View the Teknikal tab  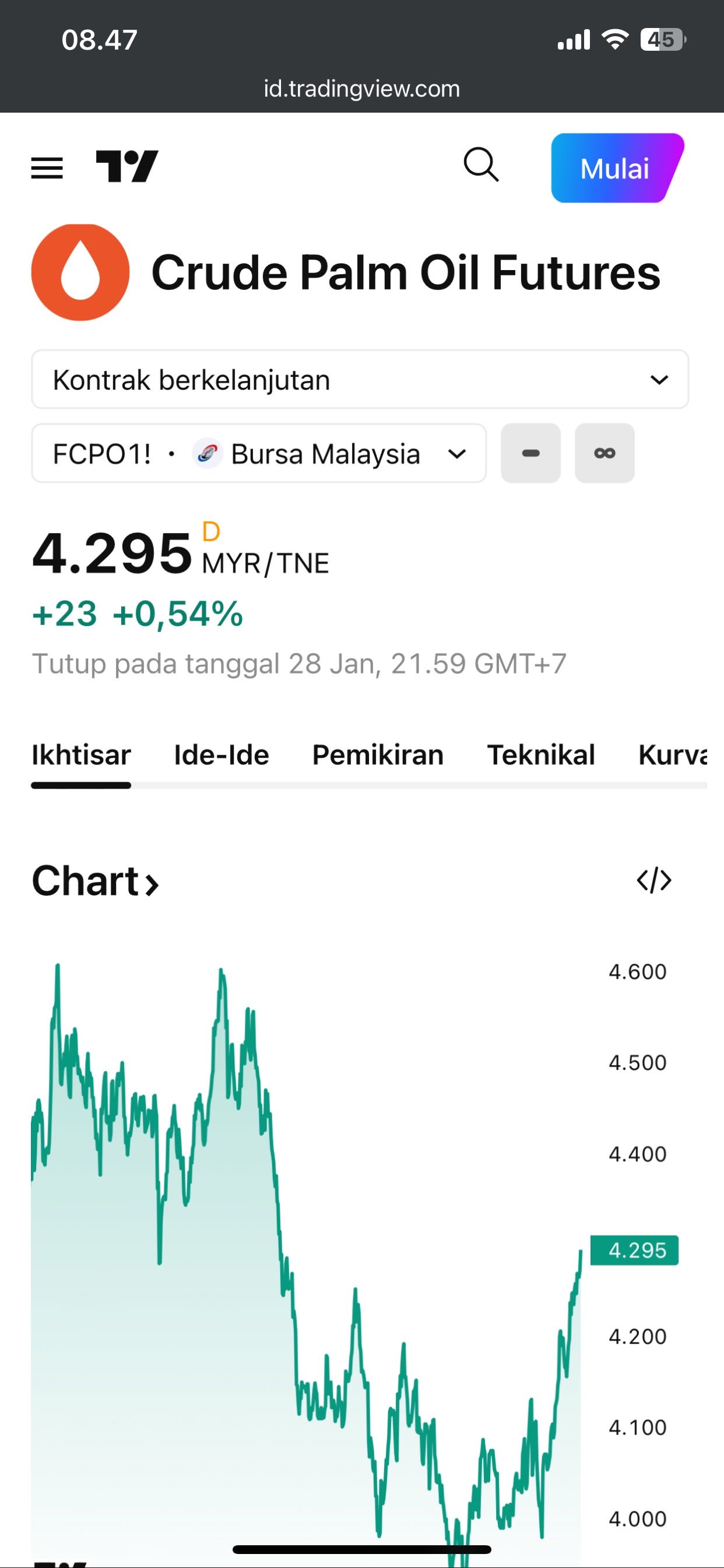coord(541,755)
